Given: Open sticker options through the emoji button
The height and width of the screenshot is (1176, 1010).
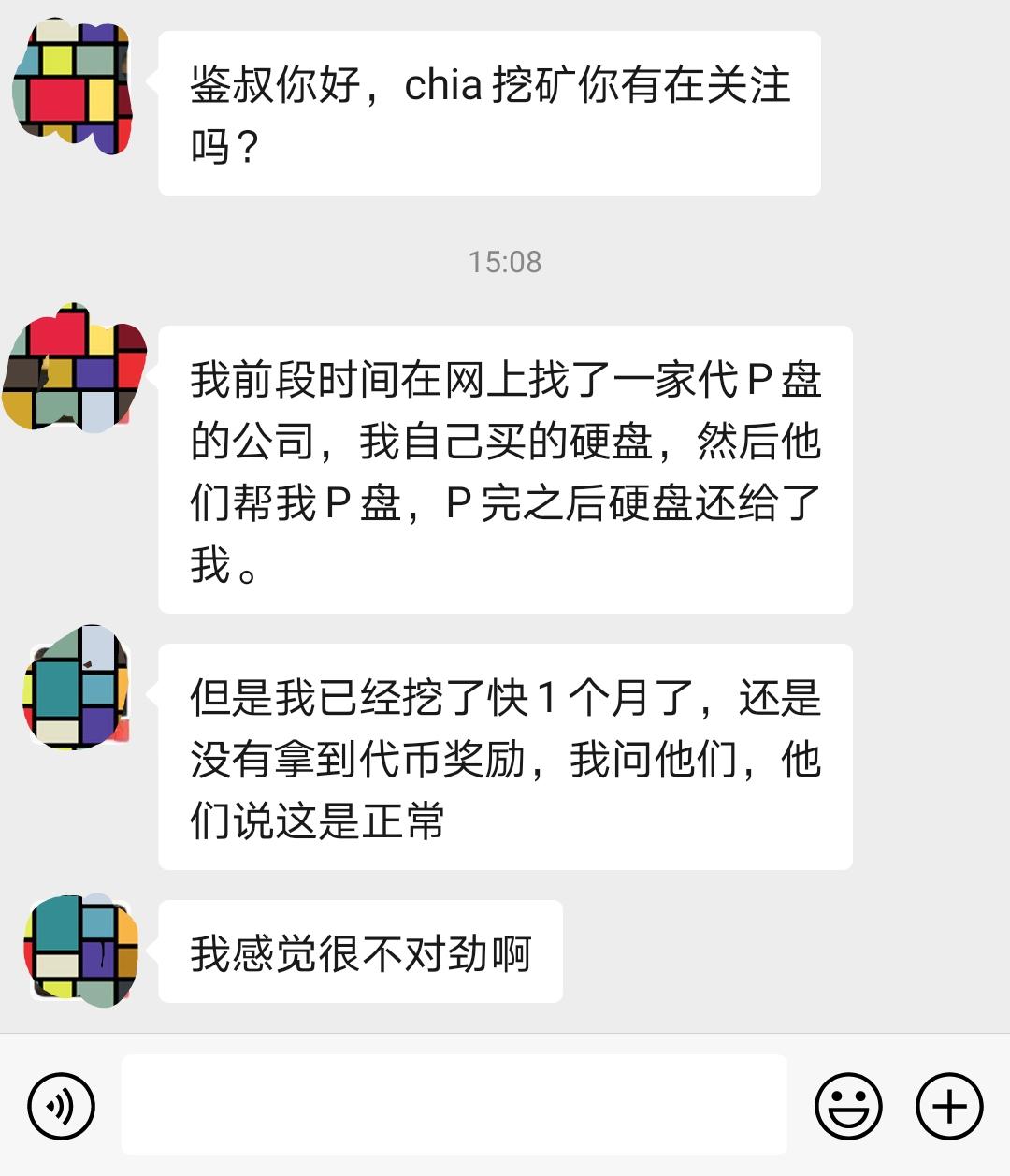Looking at the screenshot, I should (849, 1104).
